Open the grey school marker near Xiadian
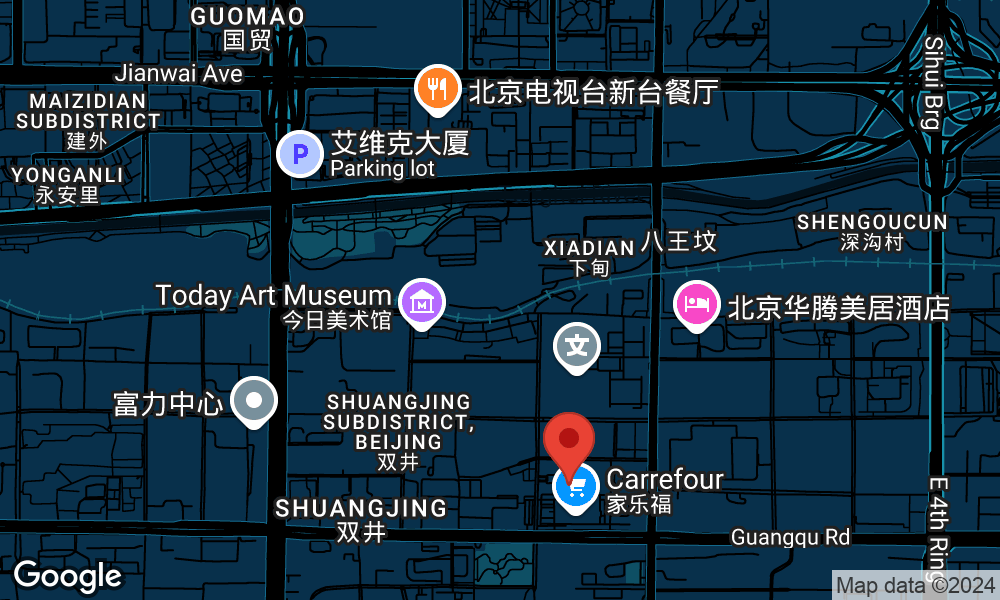 577,347
